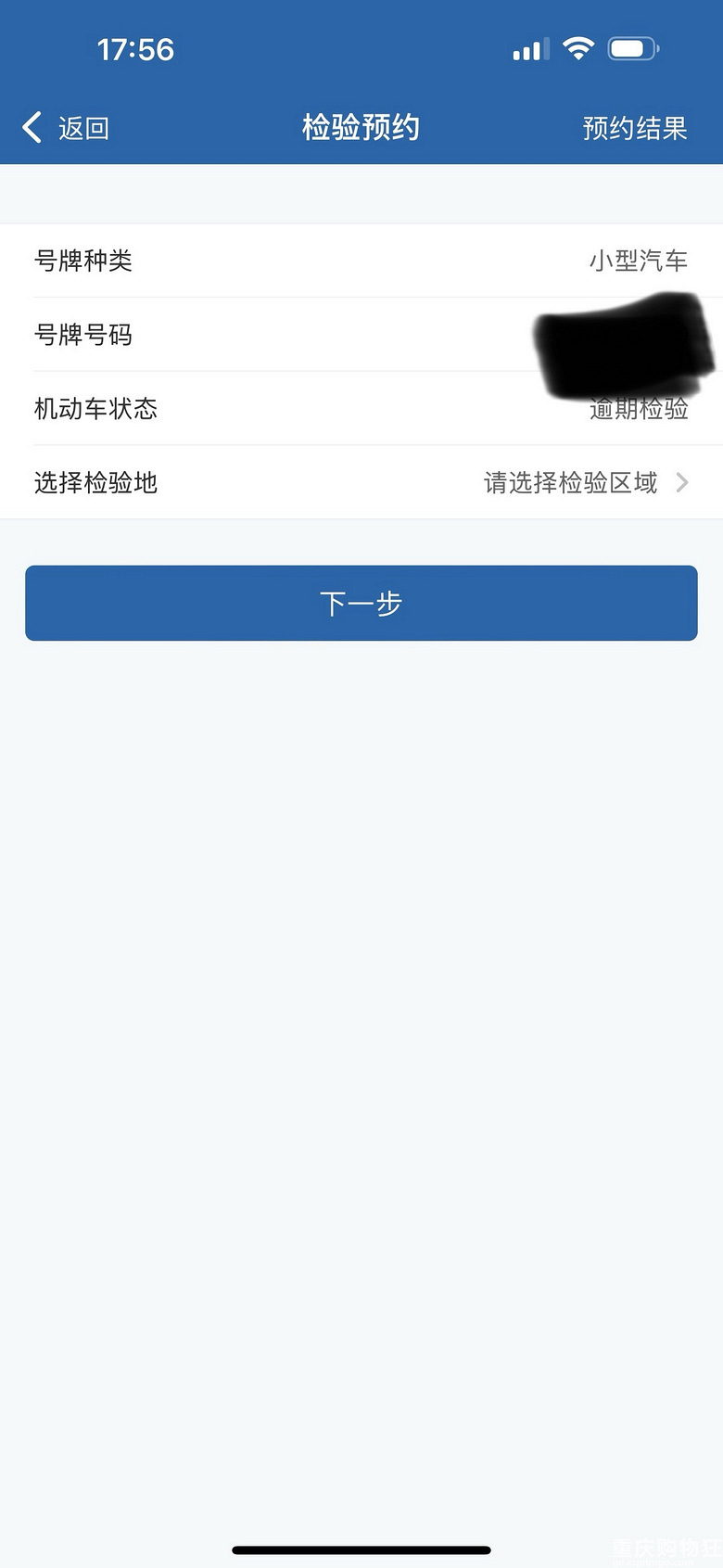Tap the 下一步 button
Image resolution: width=723 pixels, height=1568 pixels.
tap(361, 604)
